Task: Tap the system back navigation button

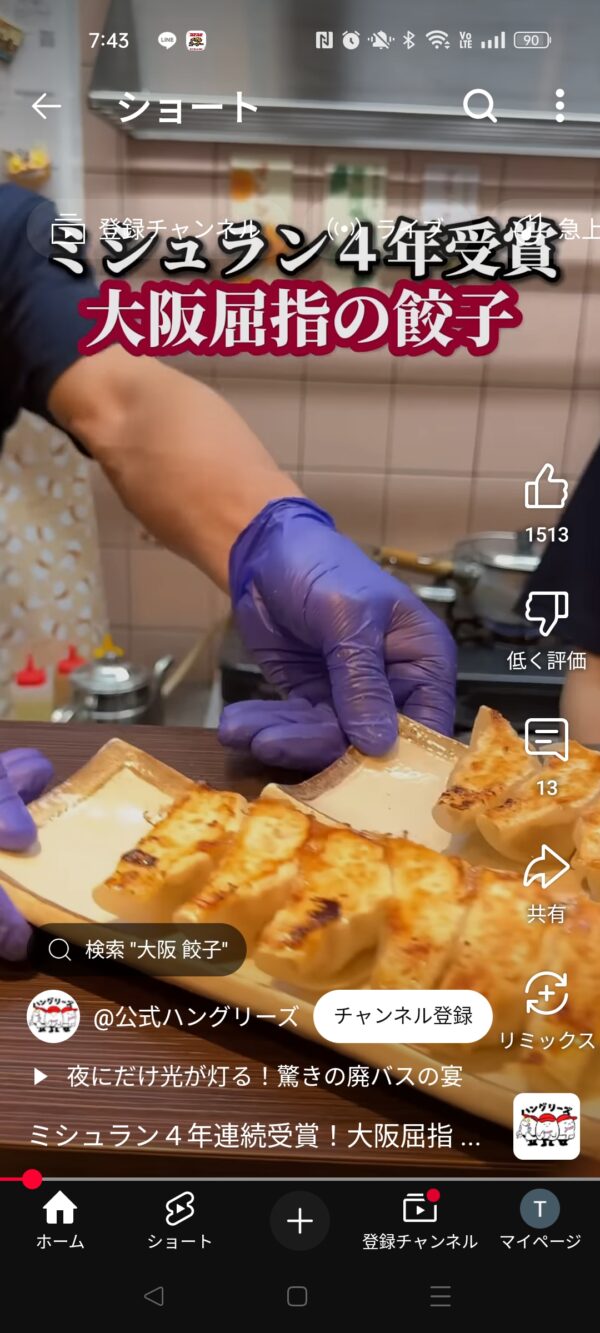Action: [153, 1296]
